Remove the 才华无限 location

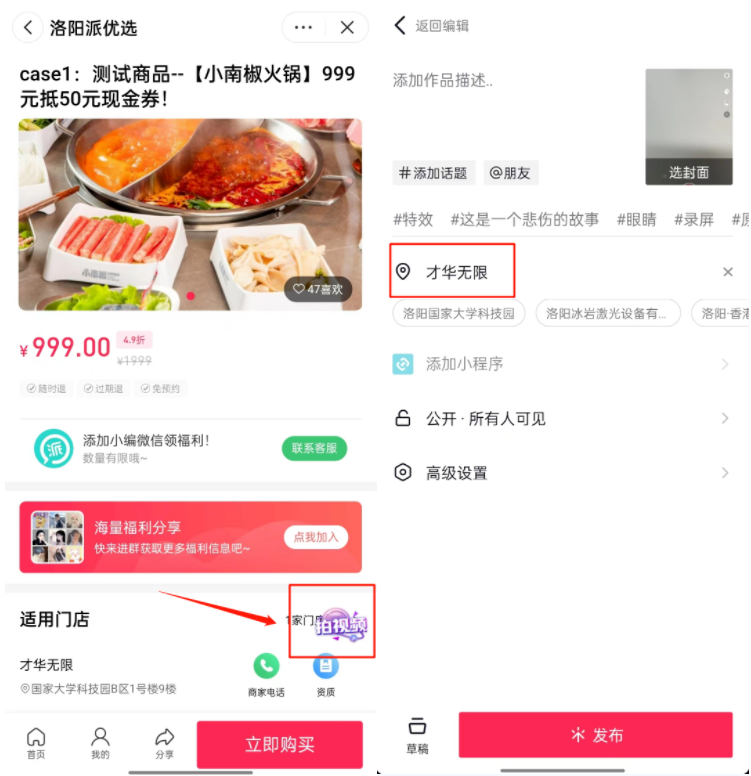coord(728,272)
